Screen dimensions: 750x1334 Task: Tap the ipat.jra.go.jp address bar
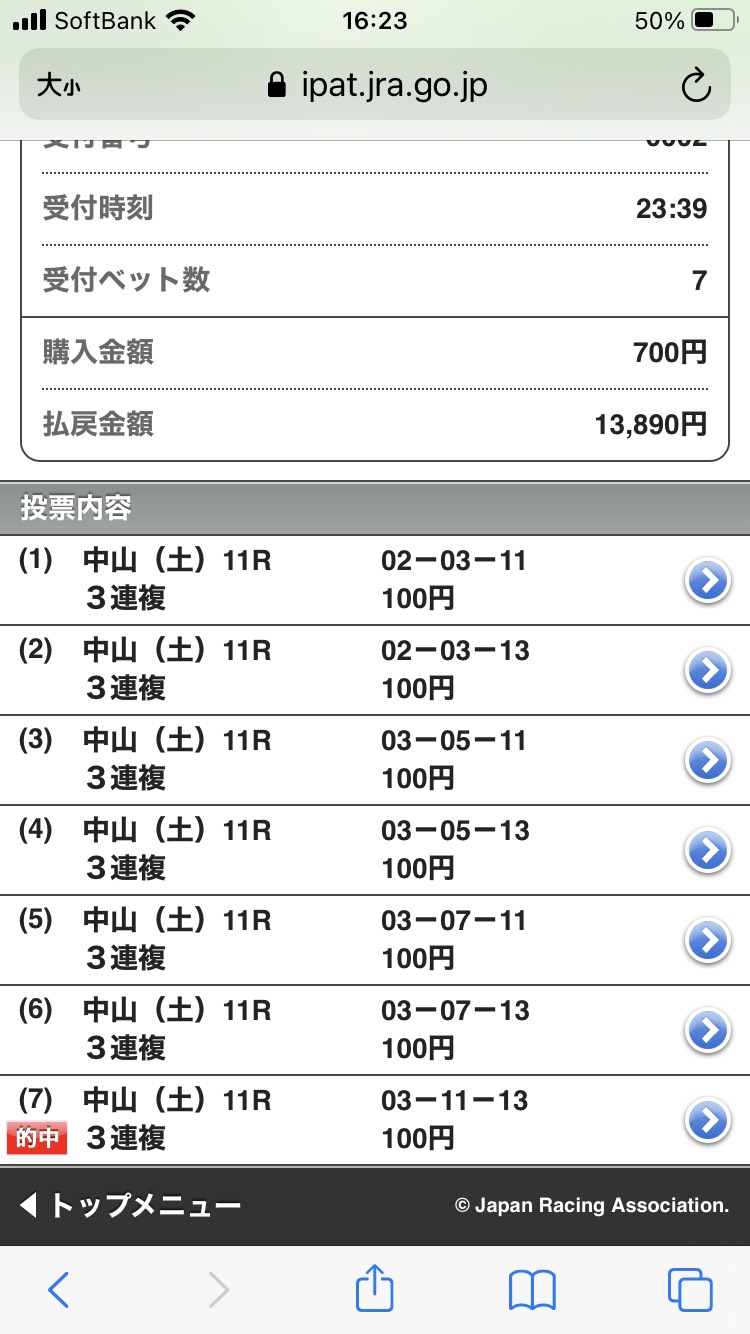click(378, 86)
